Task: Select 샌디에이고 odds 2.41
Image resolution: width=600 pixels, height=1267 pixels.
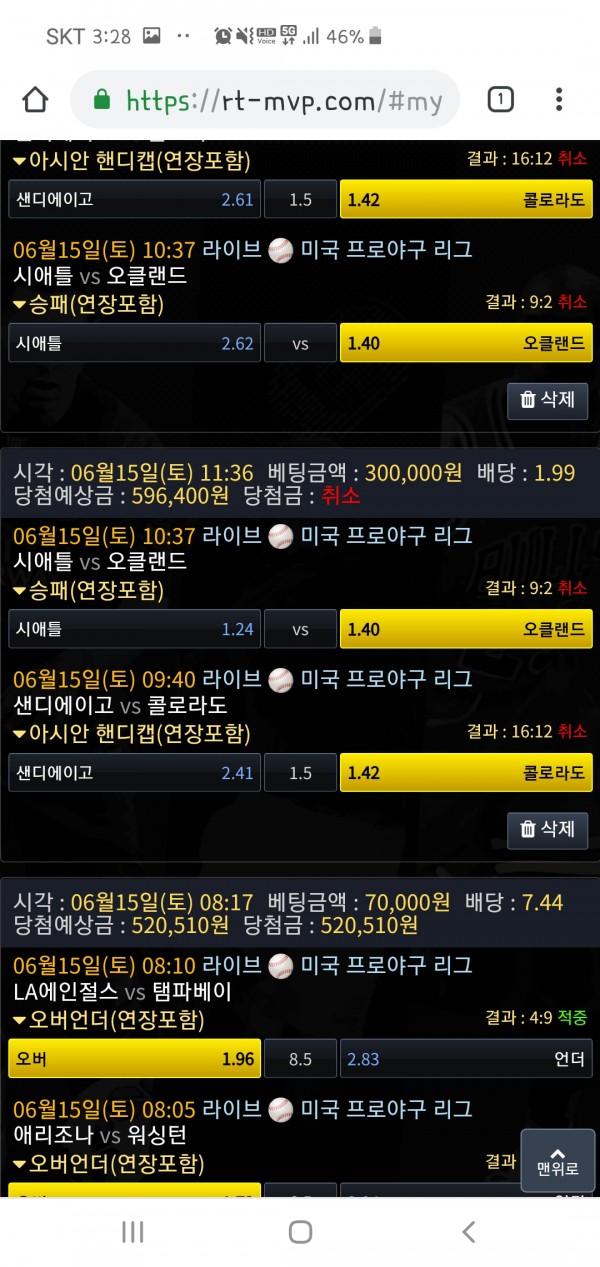Action: point(134,772)
